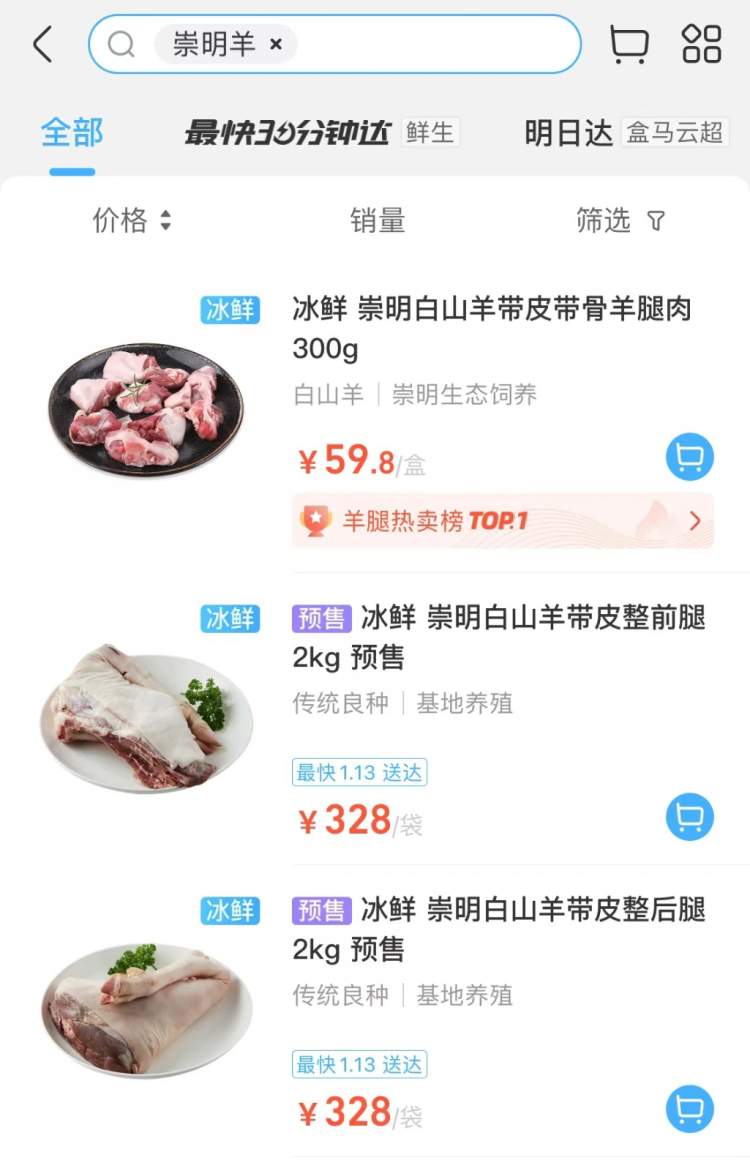Open the category grid icon
Screen dimensions: 750x1171
point(702,45)
